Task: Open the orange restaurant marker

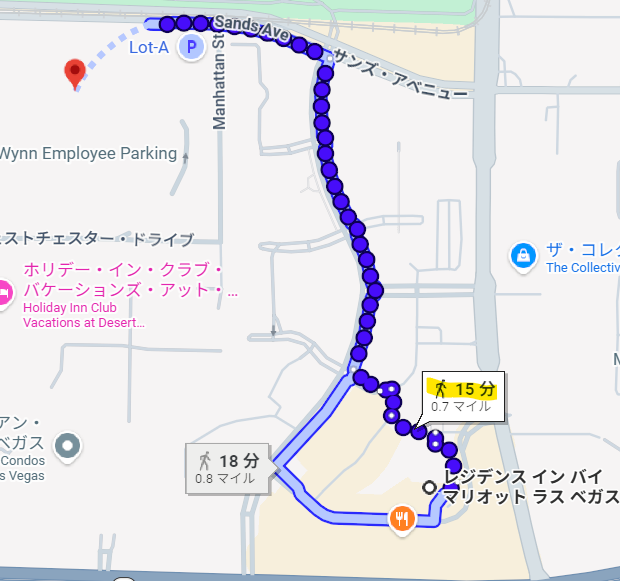Action: point(401,518)
